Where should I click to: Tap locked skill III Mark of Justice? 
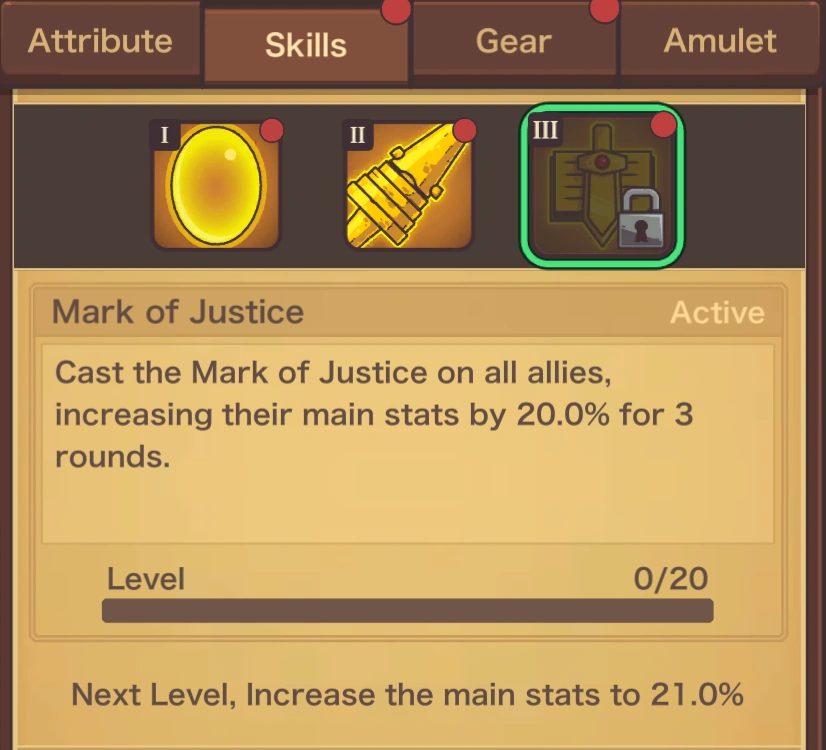602,185
